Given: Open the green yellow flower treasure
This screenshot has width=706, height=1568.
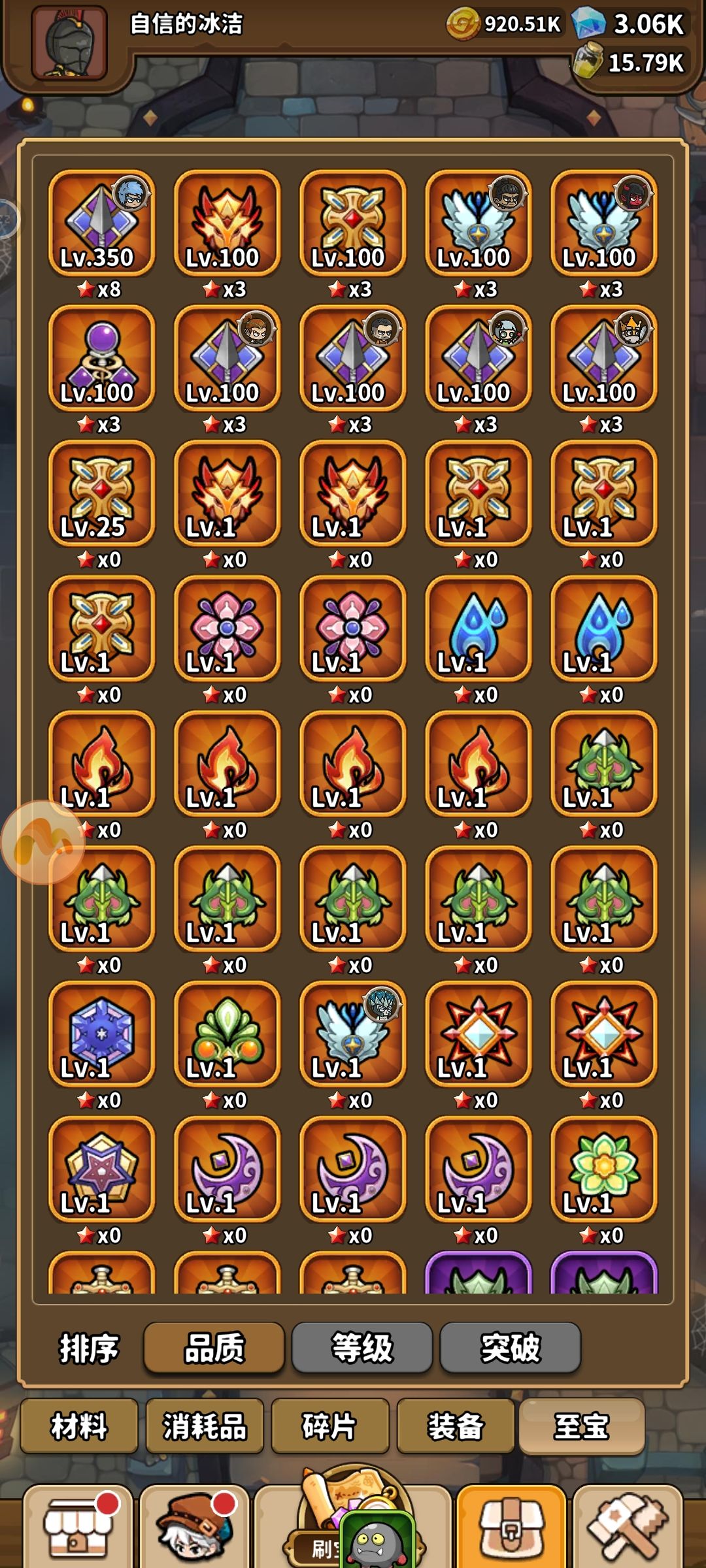Looking at the screenshot, I should pos(603,1169).
